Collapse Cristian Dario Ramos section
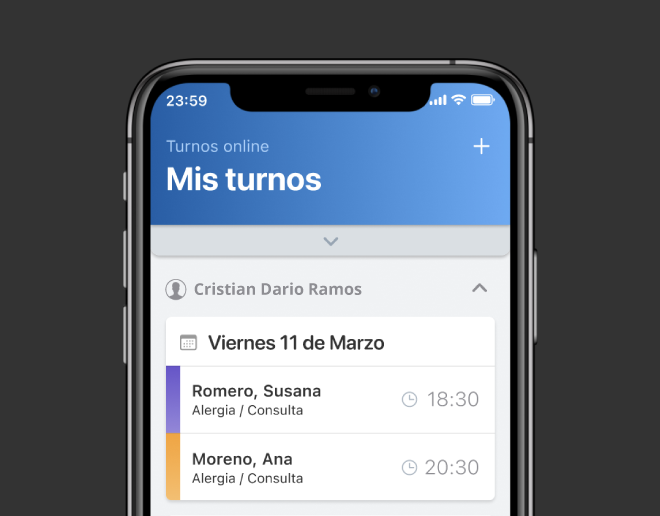660x516 pixels. click(x=479, y=288)
